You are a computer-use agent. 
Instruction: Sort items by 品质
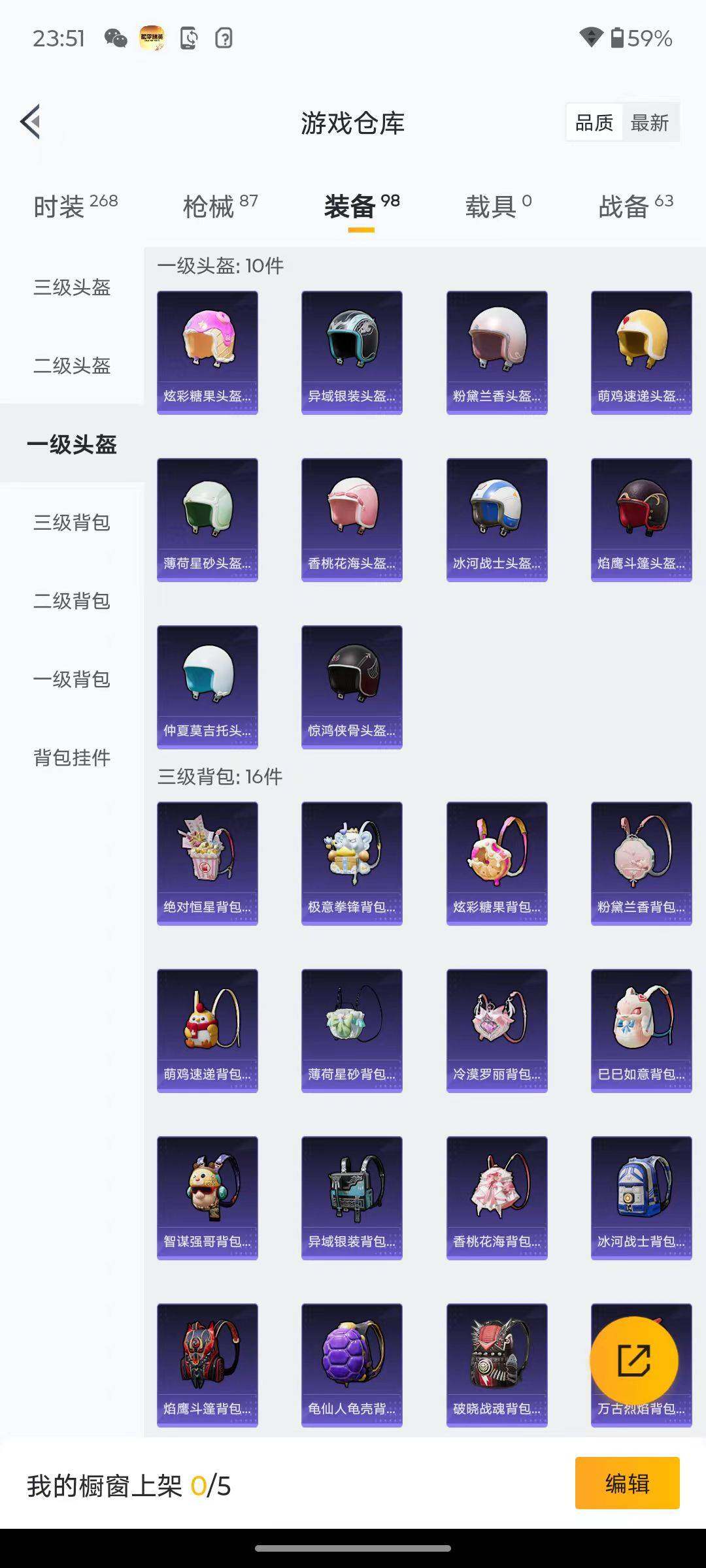coord(594,123)
